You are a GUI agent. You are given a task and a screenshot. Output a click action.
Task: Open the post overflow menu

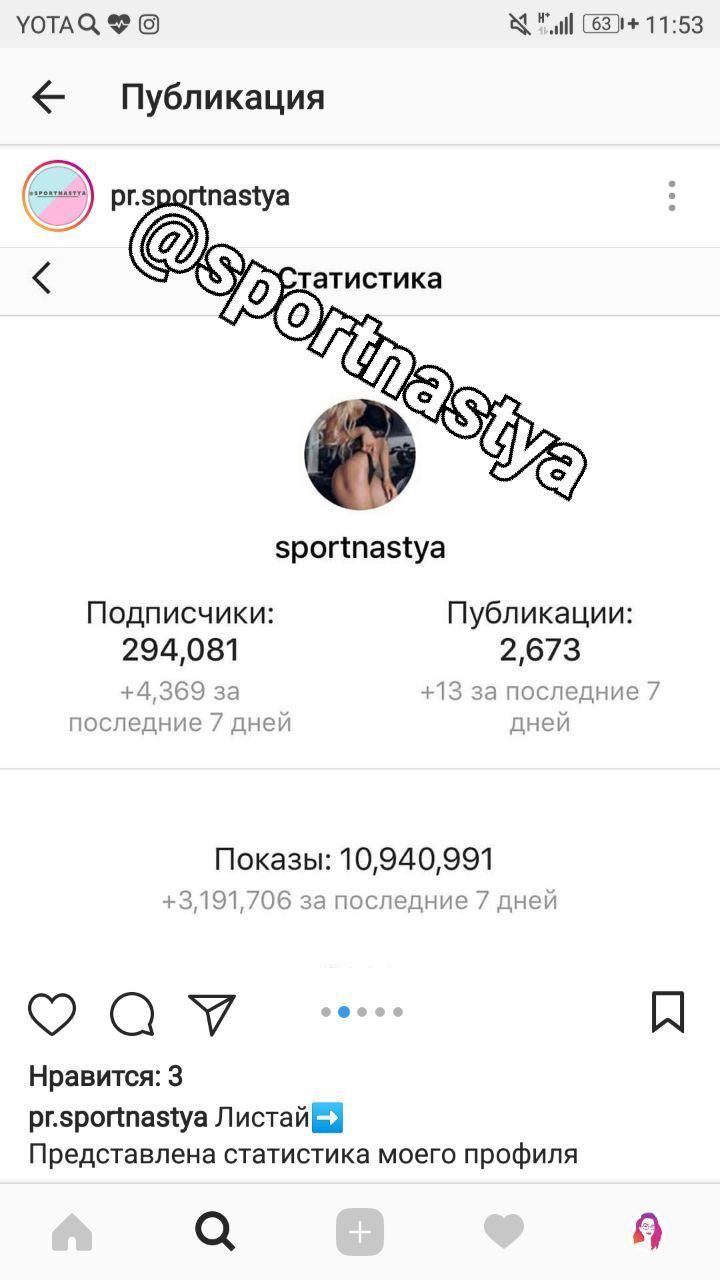[671, 196]
